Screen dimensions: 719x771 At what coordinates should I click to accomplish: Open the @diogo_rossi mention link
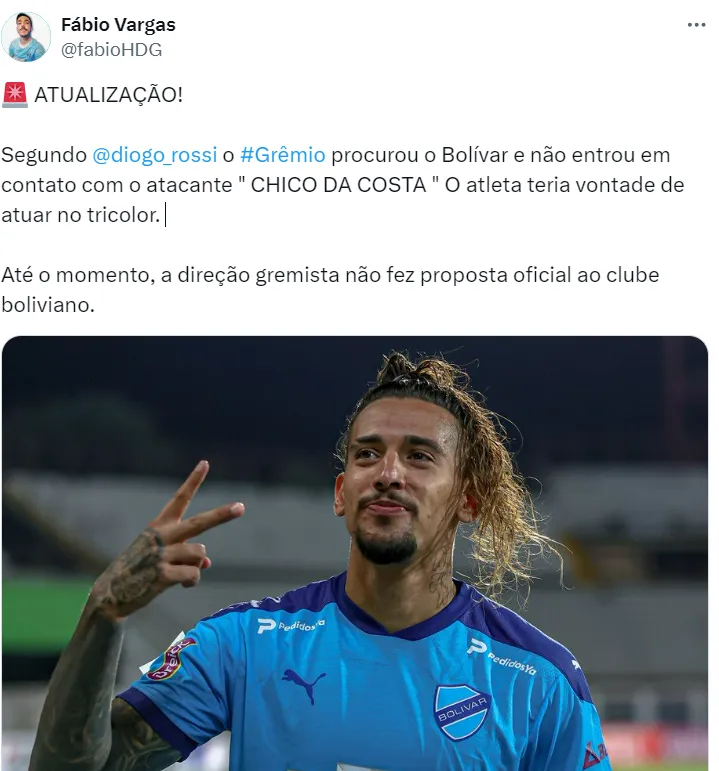154,155
